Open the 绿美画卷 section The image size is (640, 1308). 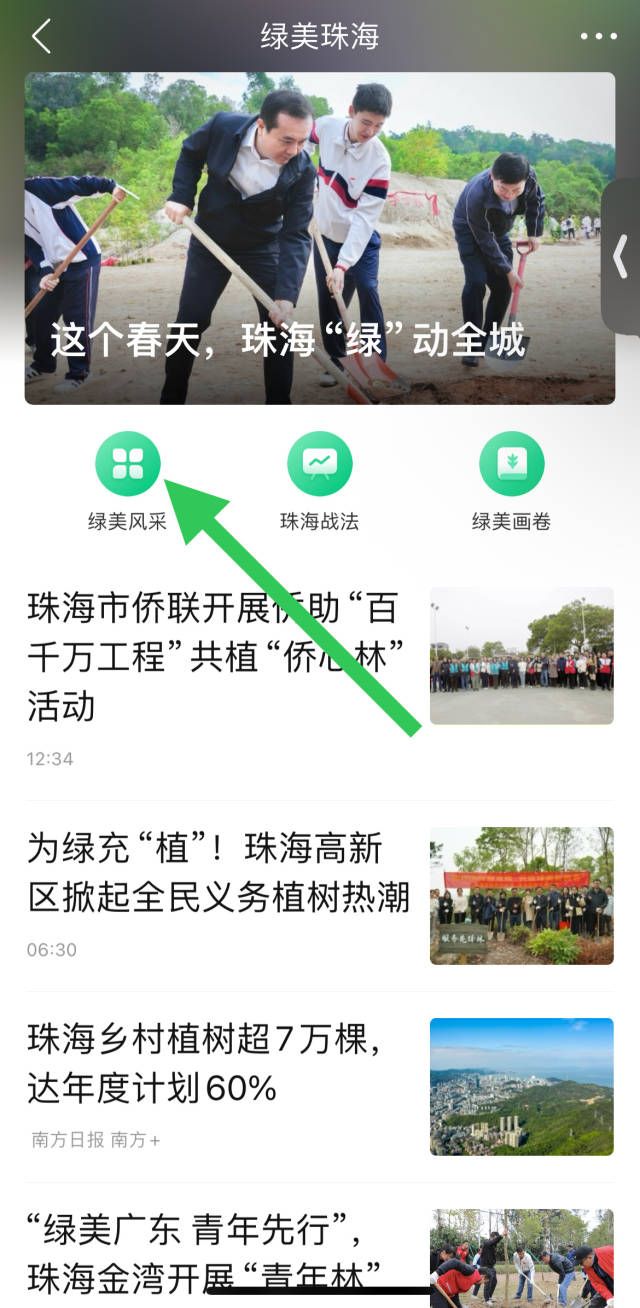[511, 465]
